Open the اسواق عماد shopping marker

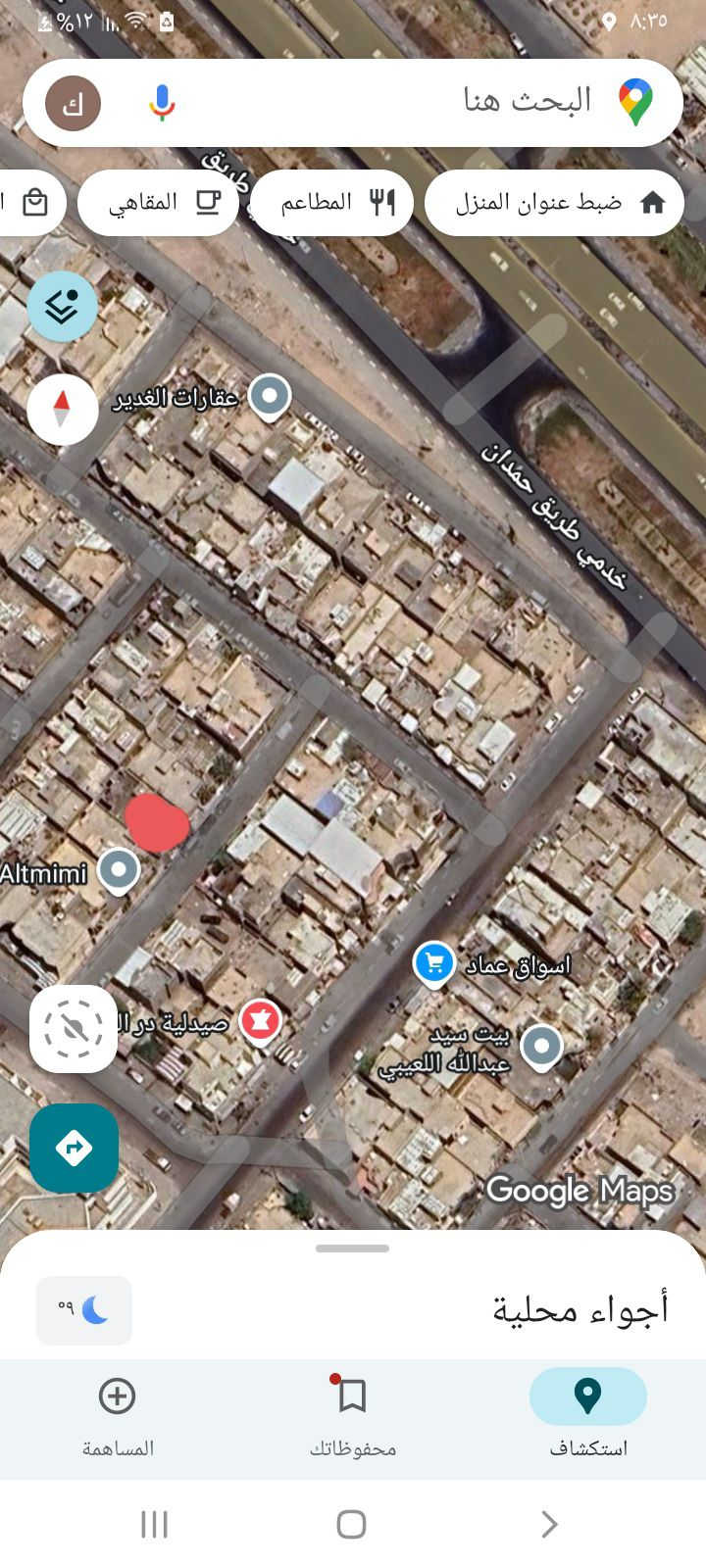click(434, 964)
